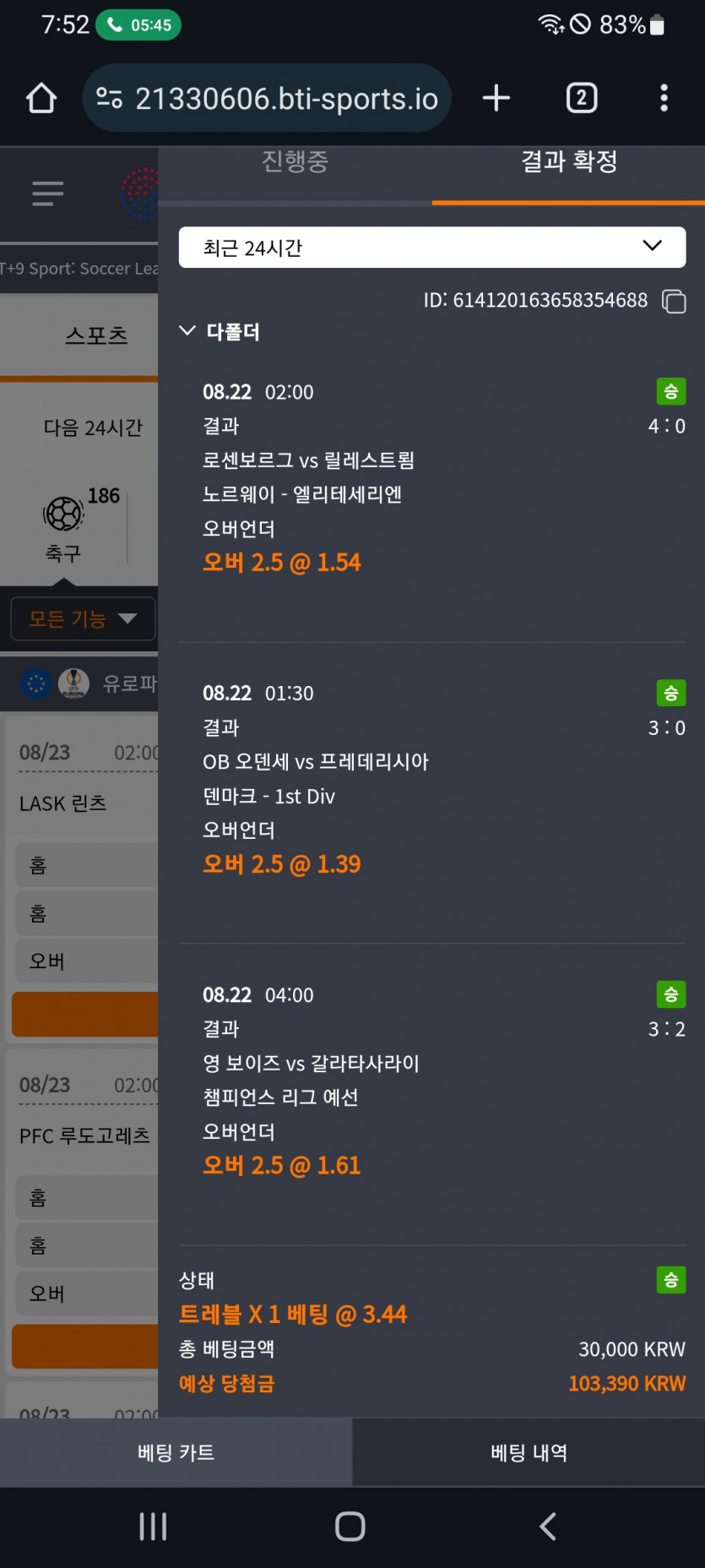Open the browser overflow menu
This screenshot has width=705, height=1568.
point(664,98)
